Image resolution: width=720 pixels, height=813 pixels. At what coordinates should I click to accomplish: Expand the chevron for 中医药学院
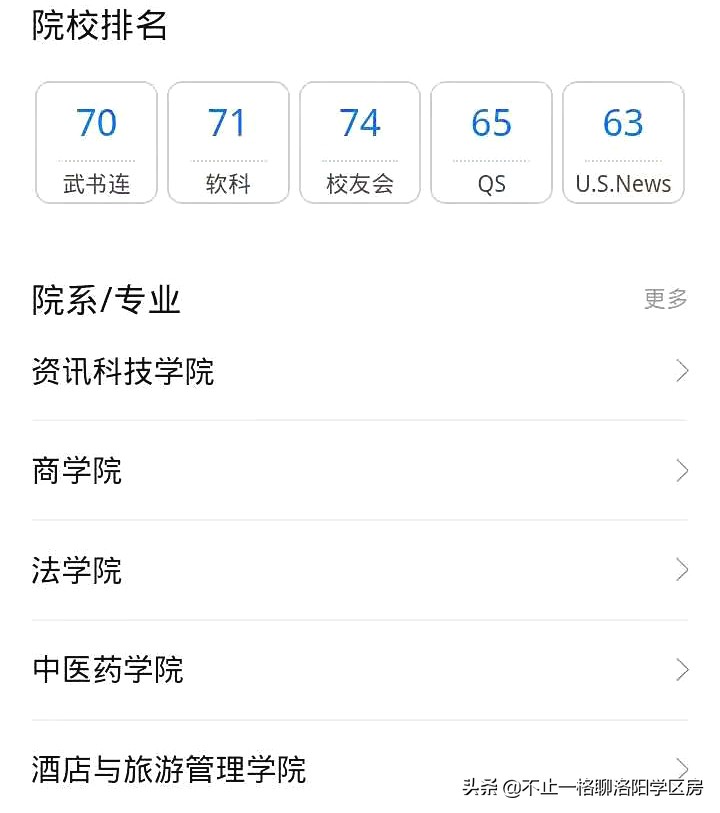click(683, 671)
